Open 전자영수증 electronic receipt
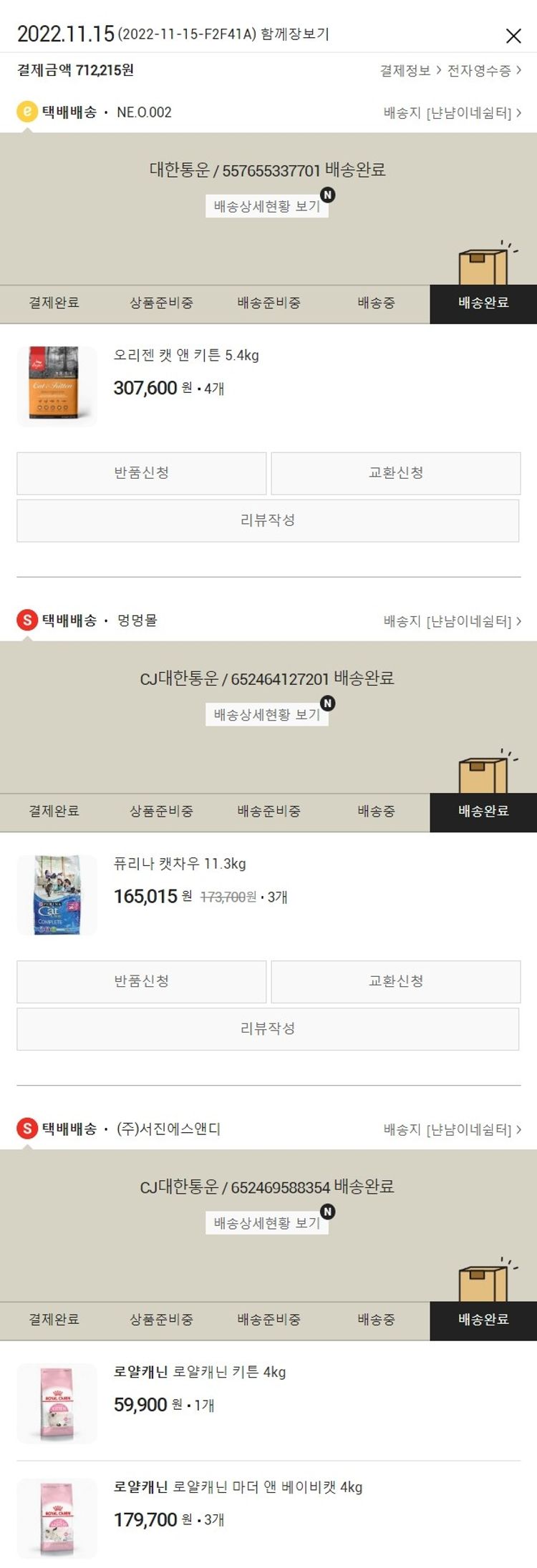 click(483, 70)
